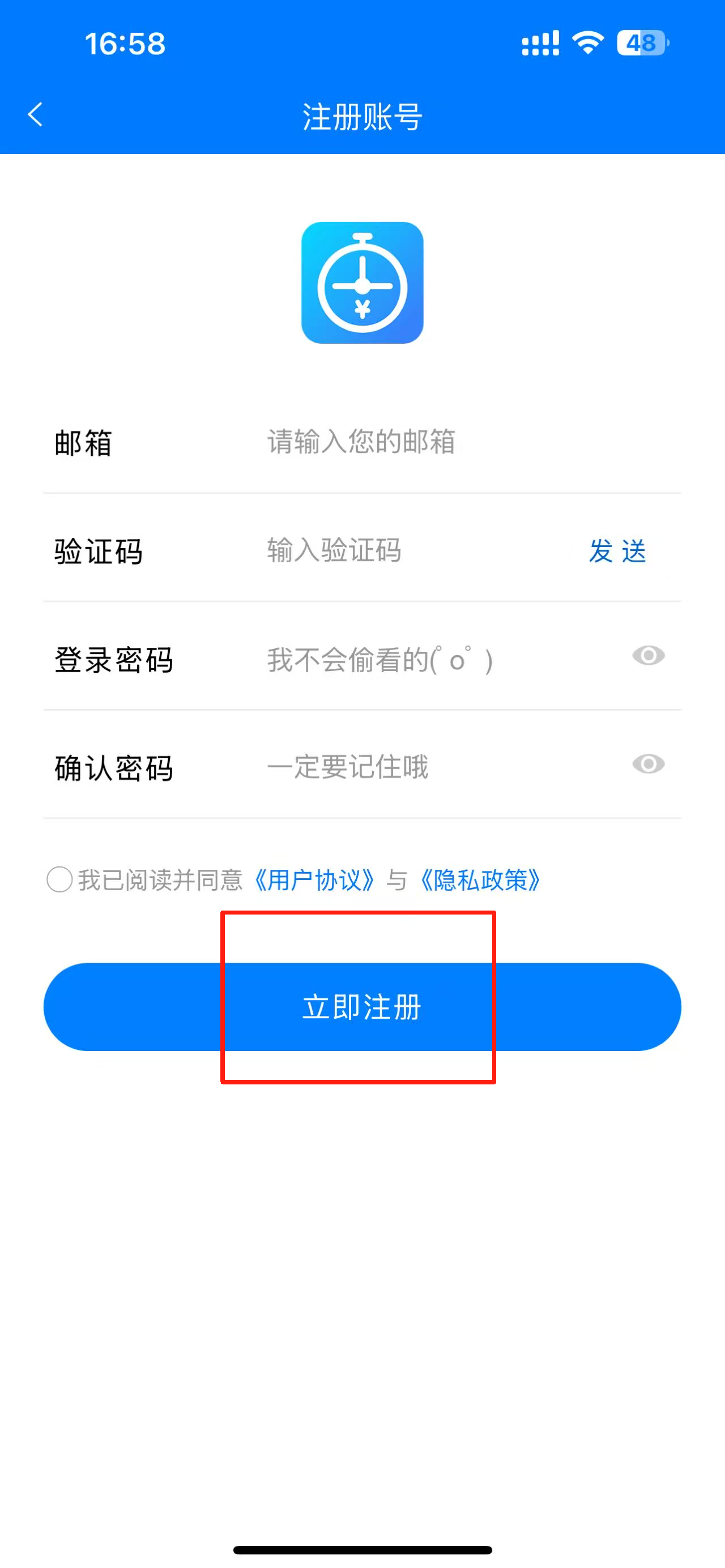This screenshot has width=725, height=1568.
Task: Open the 《隐私政策》 link
Action: 481,880
